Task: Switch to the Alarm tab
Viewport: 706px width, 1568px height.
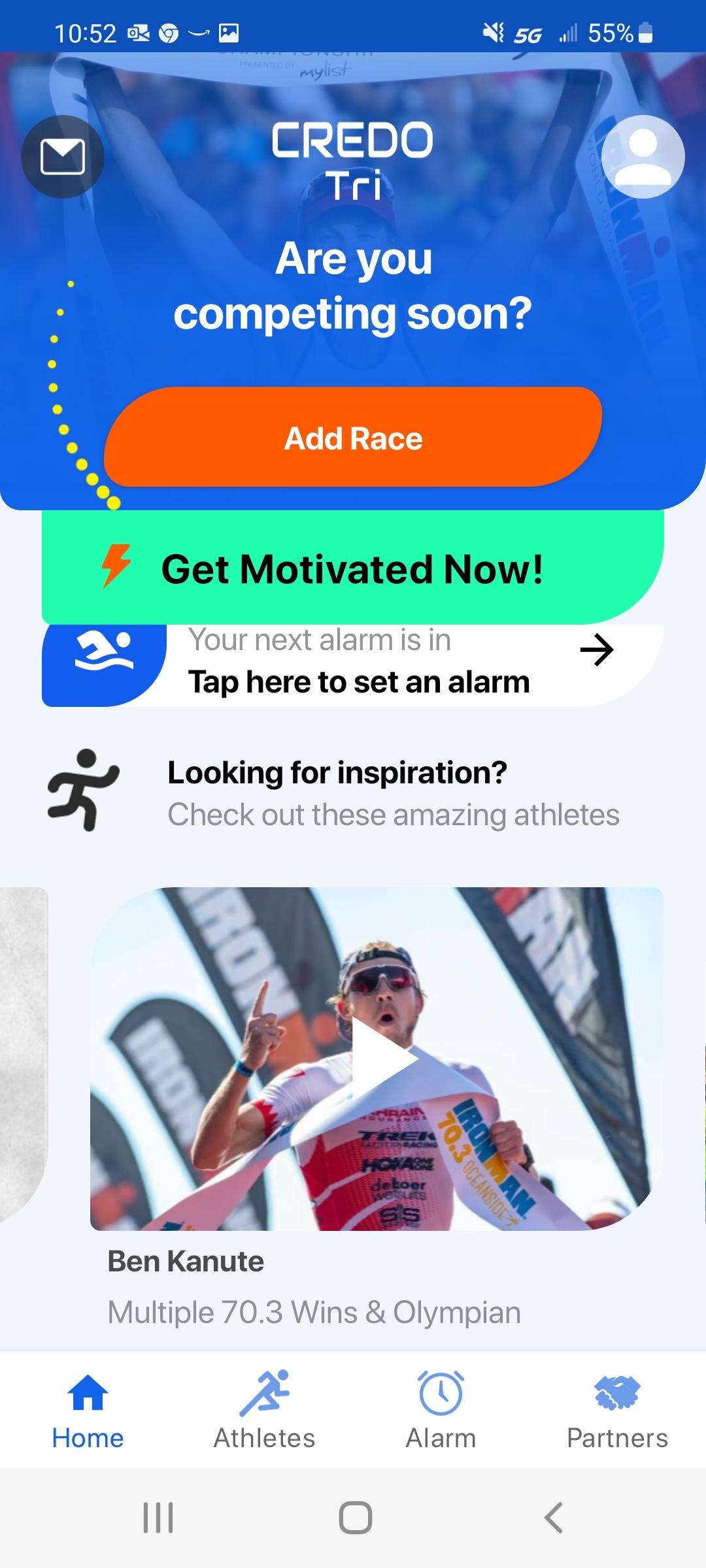Action: [441, 1410]
